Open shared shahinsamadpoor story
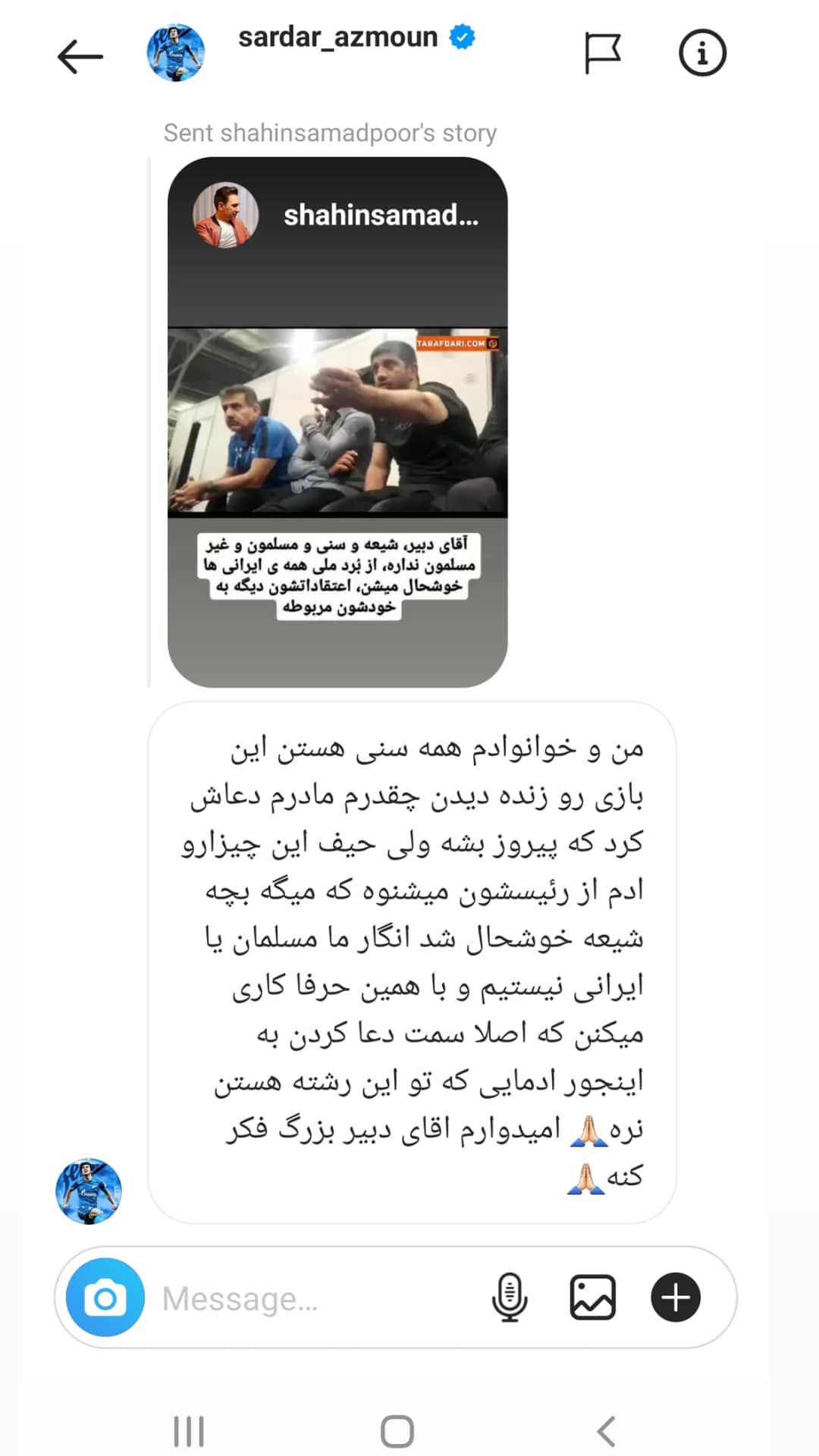Screen dimensions: 819x1456 pos(337,422)
